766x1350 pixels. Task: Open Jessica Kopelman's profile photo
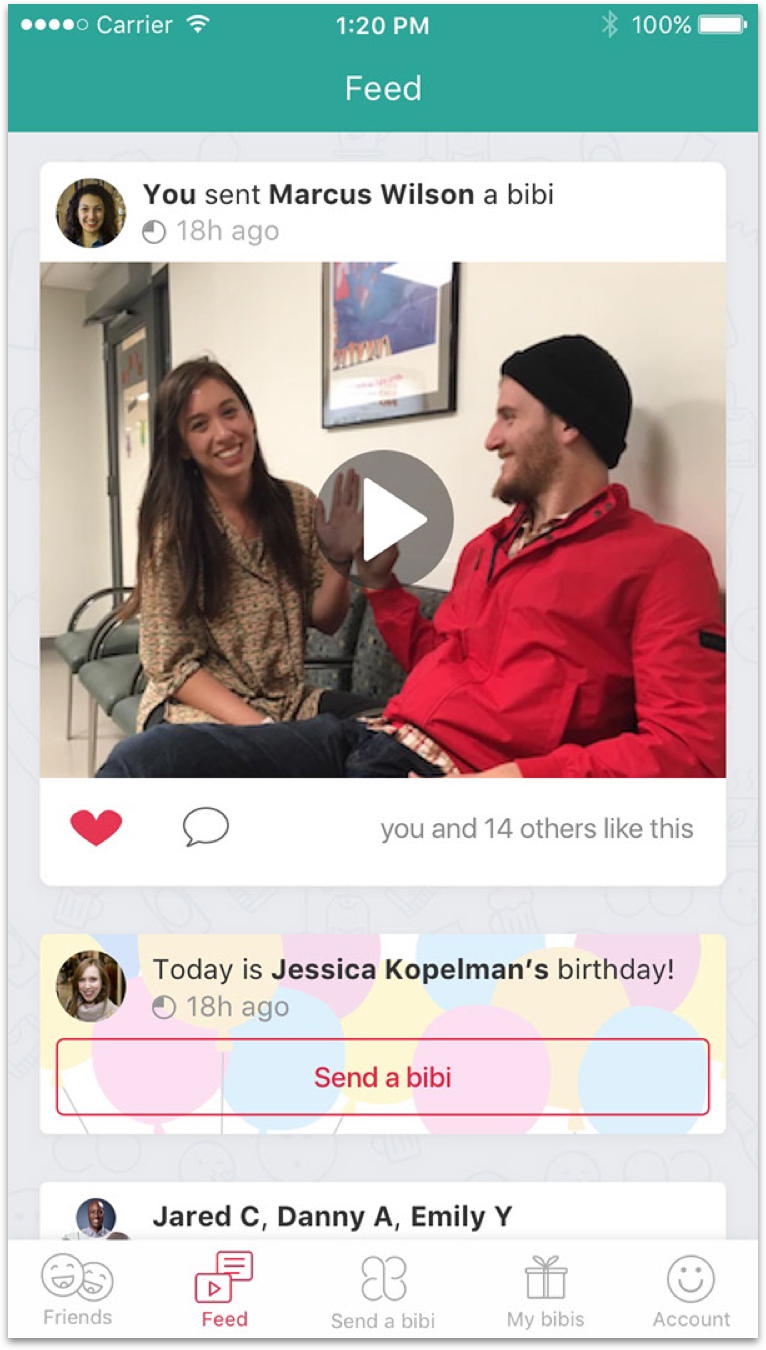91,986
